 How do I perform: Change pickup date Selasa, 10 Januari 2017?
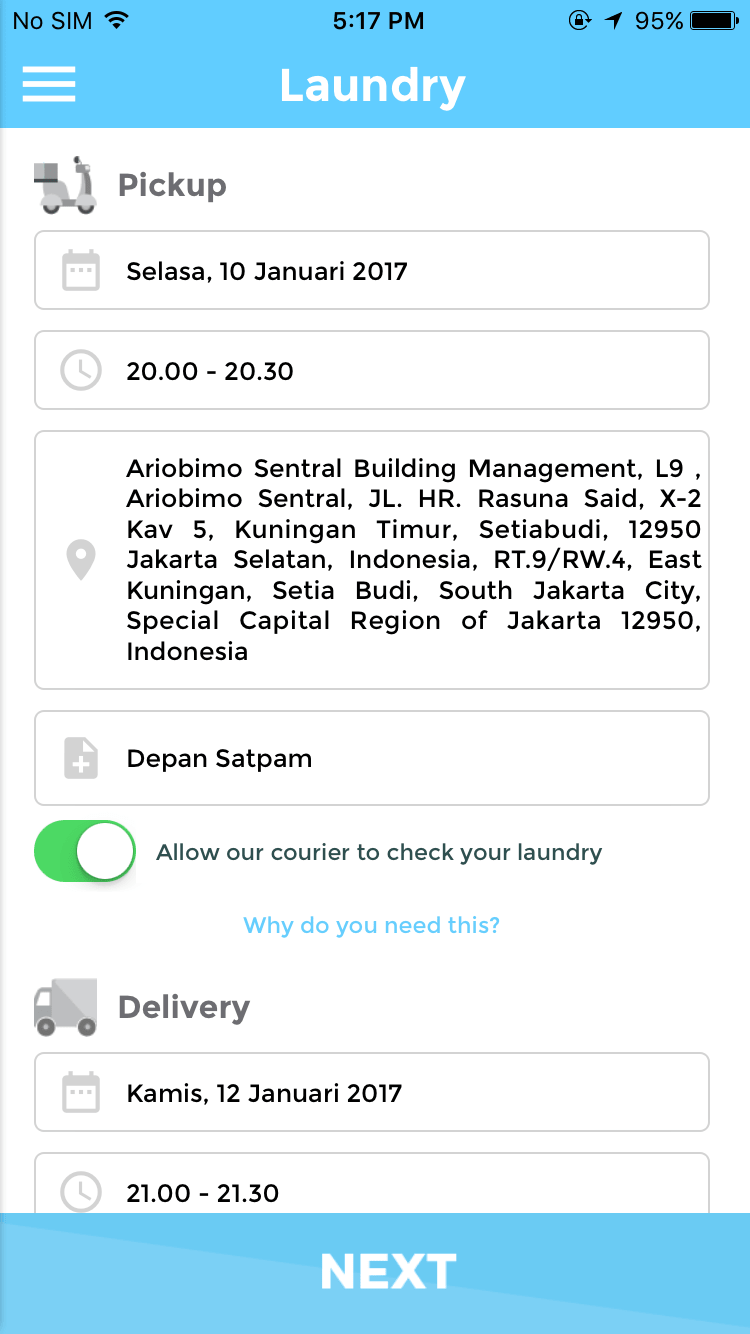coord(372,271)
